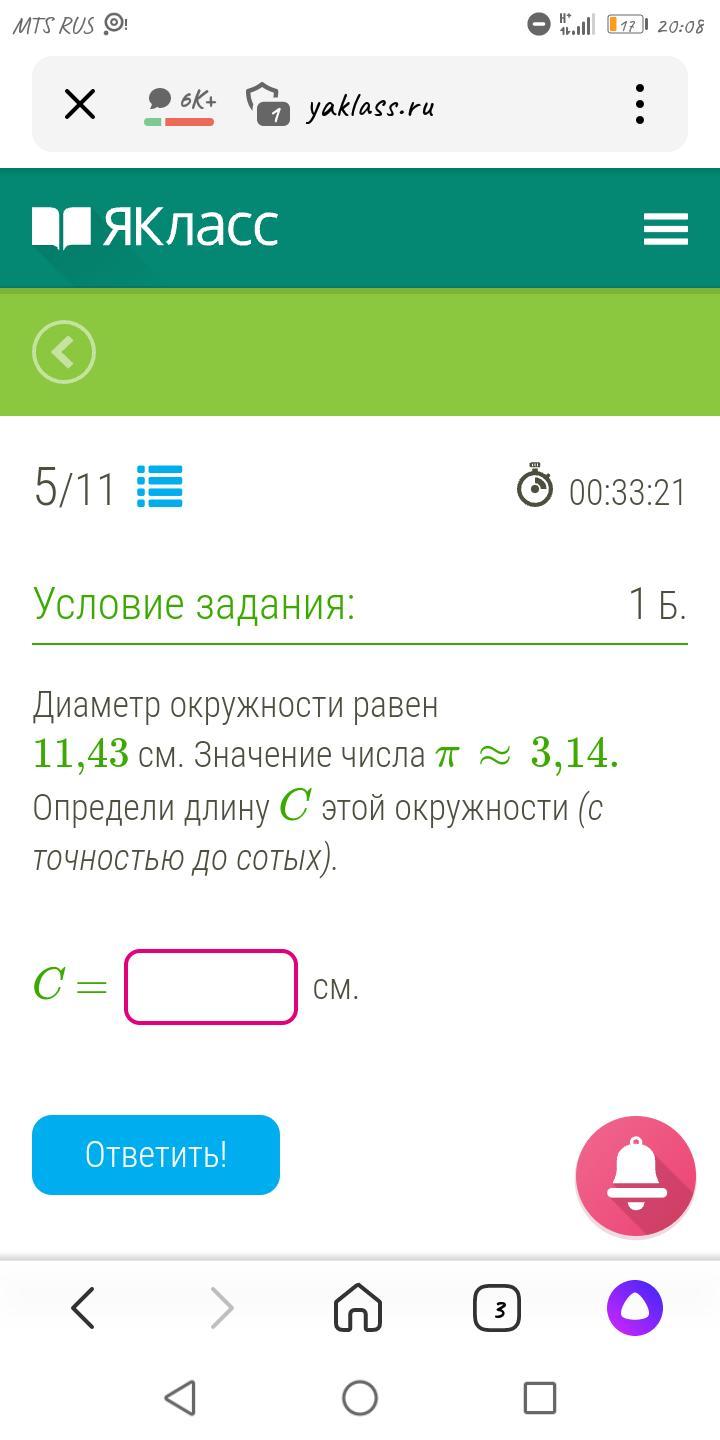
Task: Open the browser home page
Action: [x=358, y=1308]
